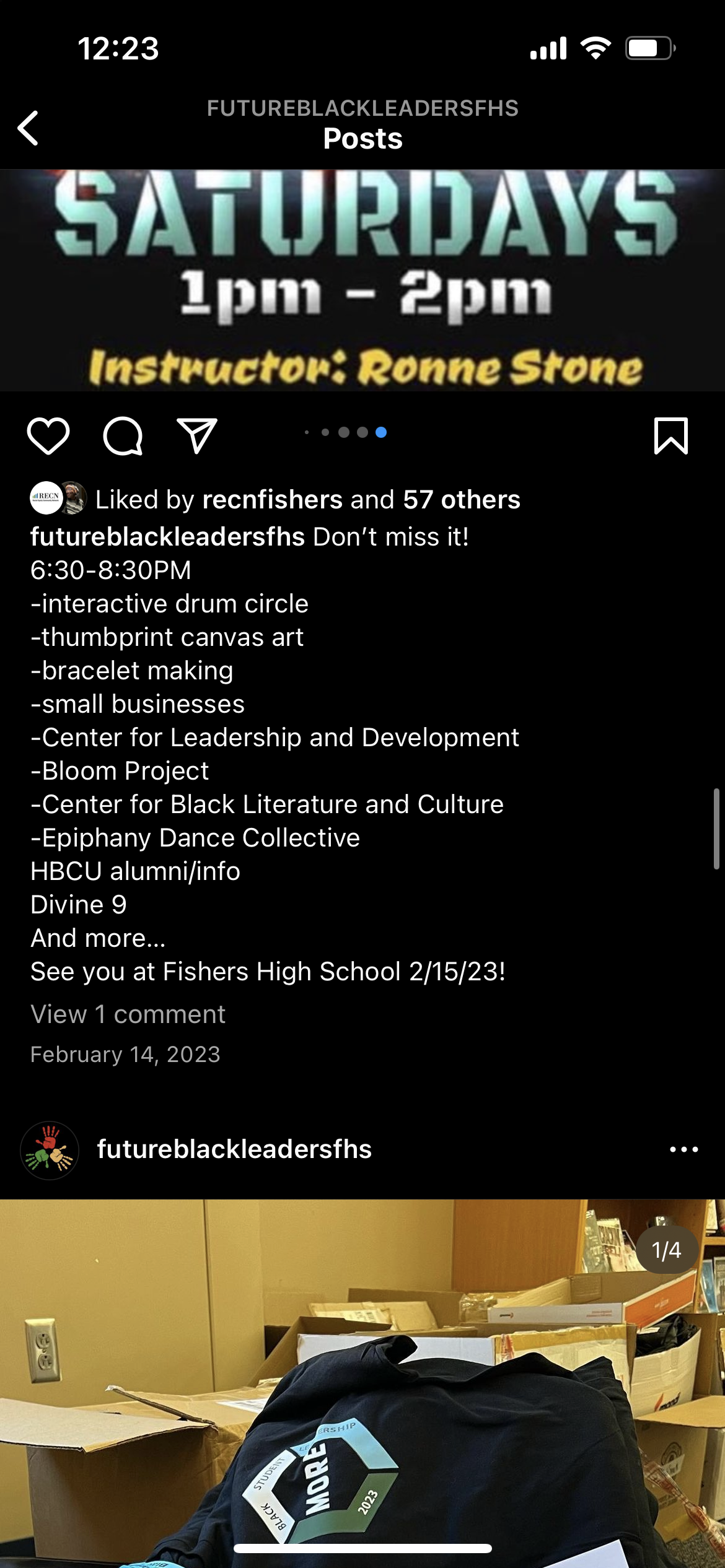Open futureblackleadersfhs profile picture on next post
The height and width of the screenshot is (1568, 725).
point(50,1150)
